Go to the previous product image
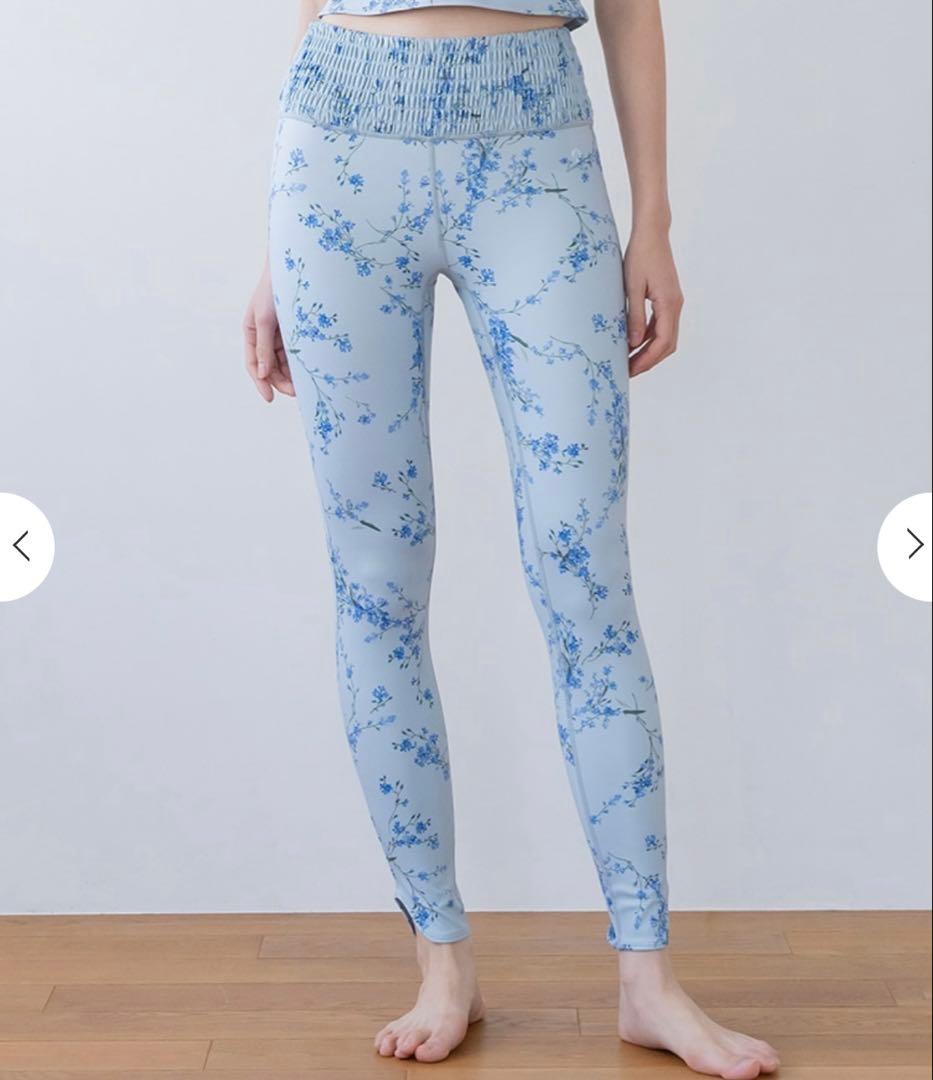This screenshot has width=933, height=1080. [x=22, y=546]
